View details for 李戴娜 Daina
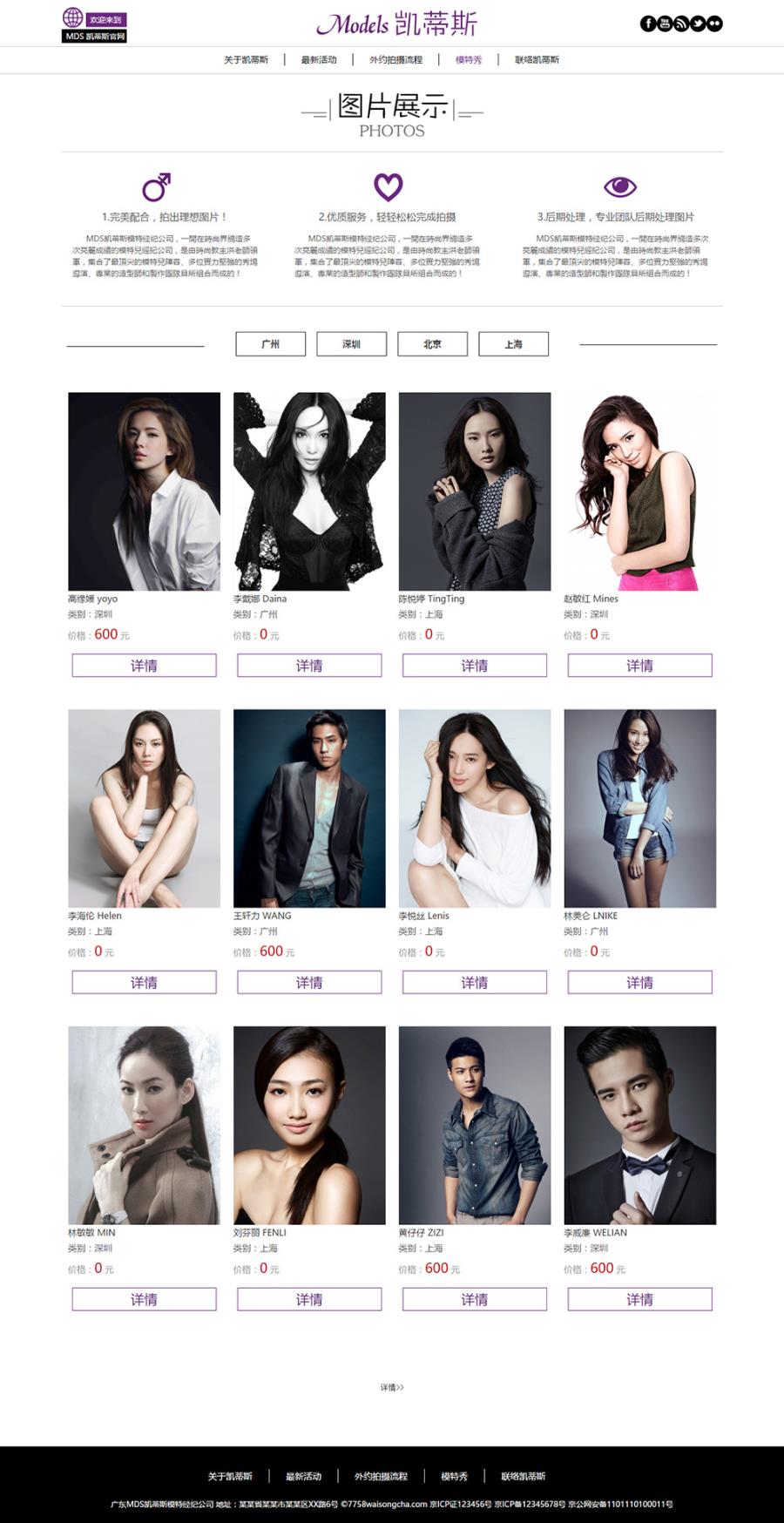 [x=309, y=666]
